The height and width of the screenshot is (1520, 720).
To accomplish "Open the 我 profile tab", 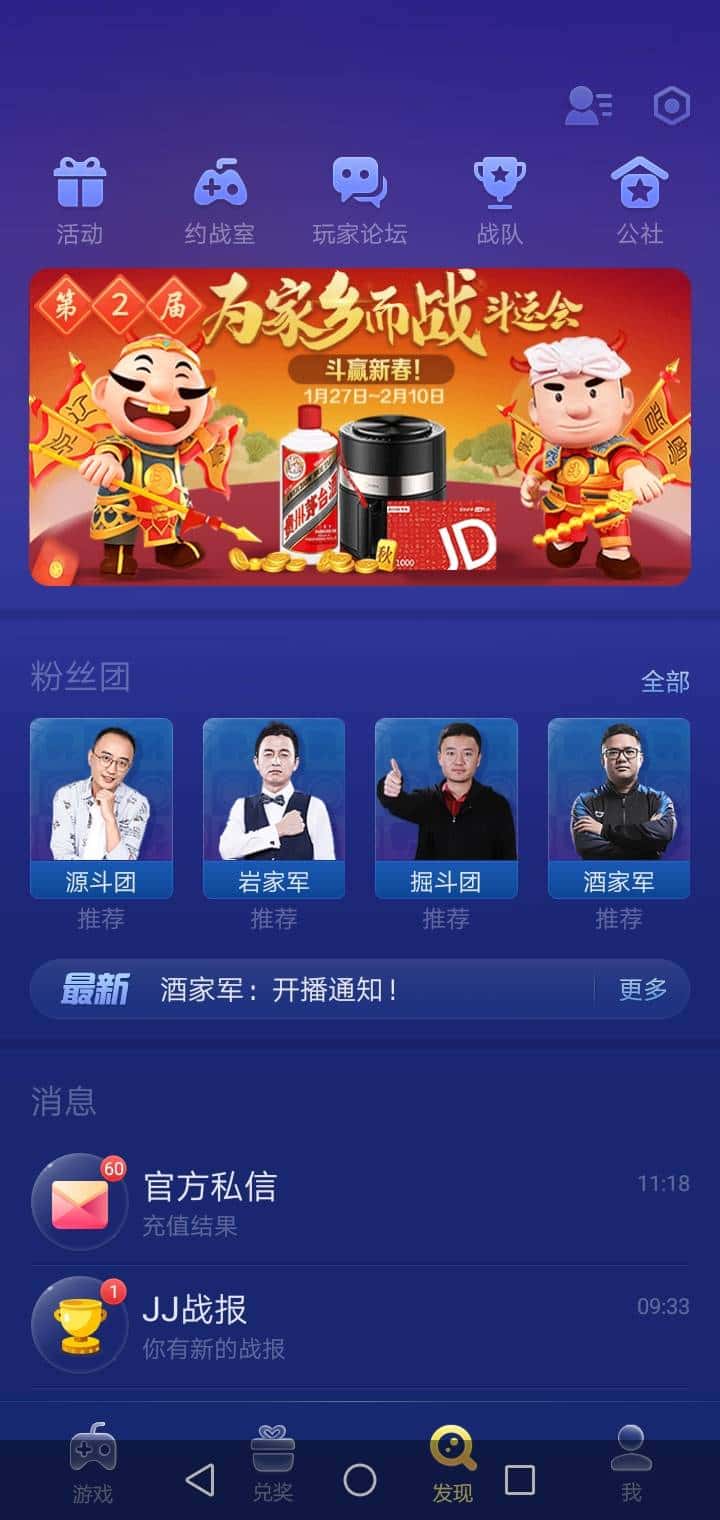I will 630,1460.
